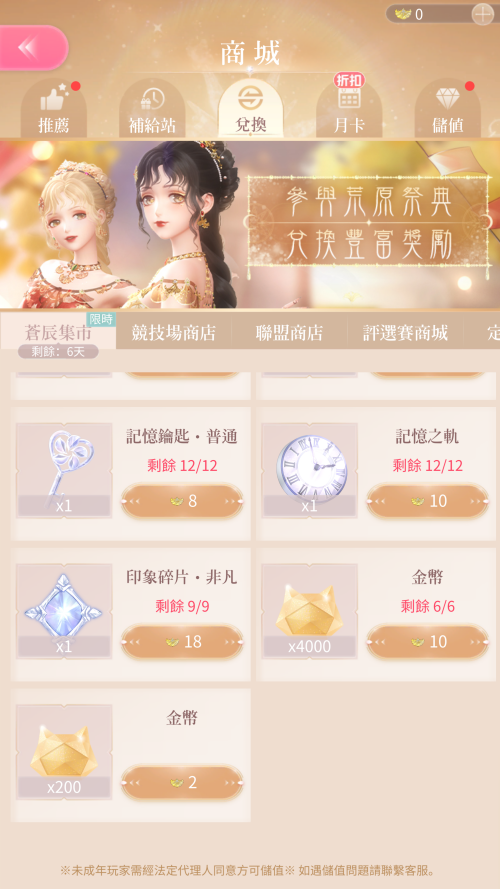Purchase 印象碎片・非凡 for 18
The image size is (500, 889).
click(182, 642)
